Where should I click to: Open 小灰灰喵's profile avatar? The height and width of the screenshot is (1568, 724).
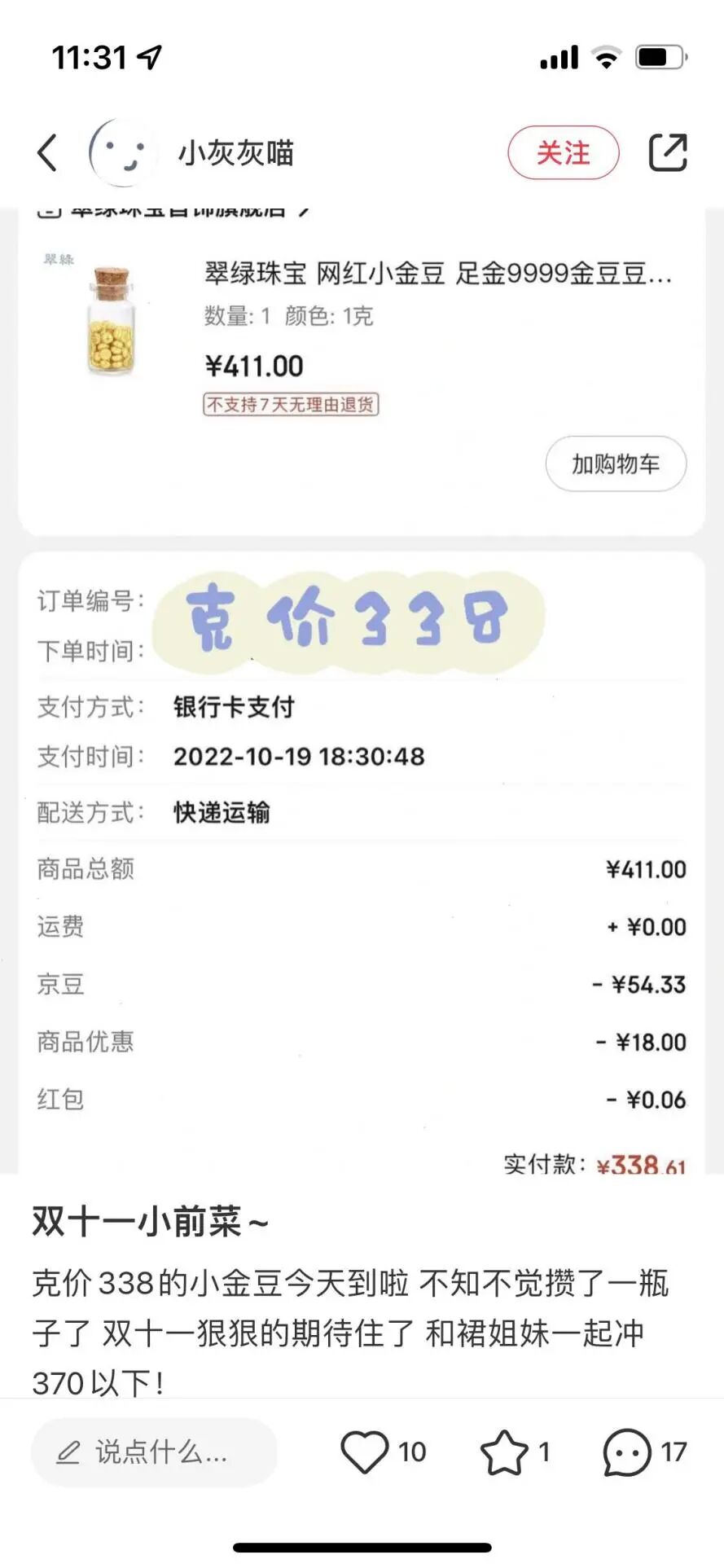pos(122,152)
